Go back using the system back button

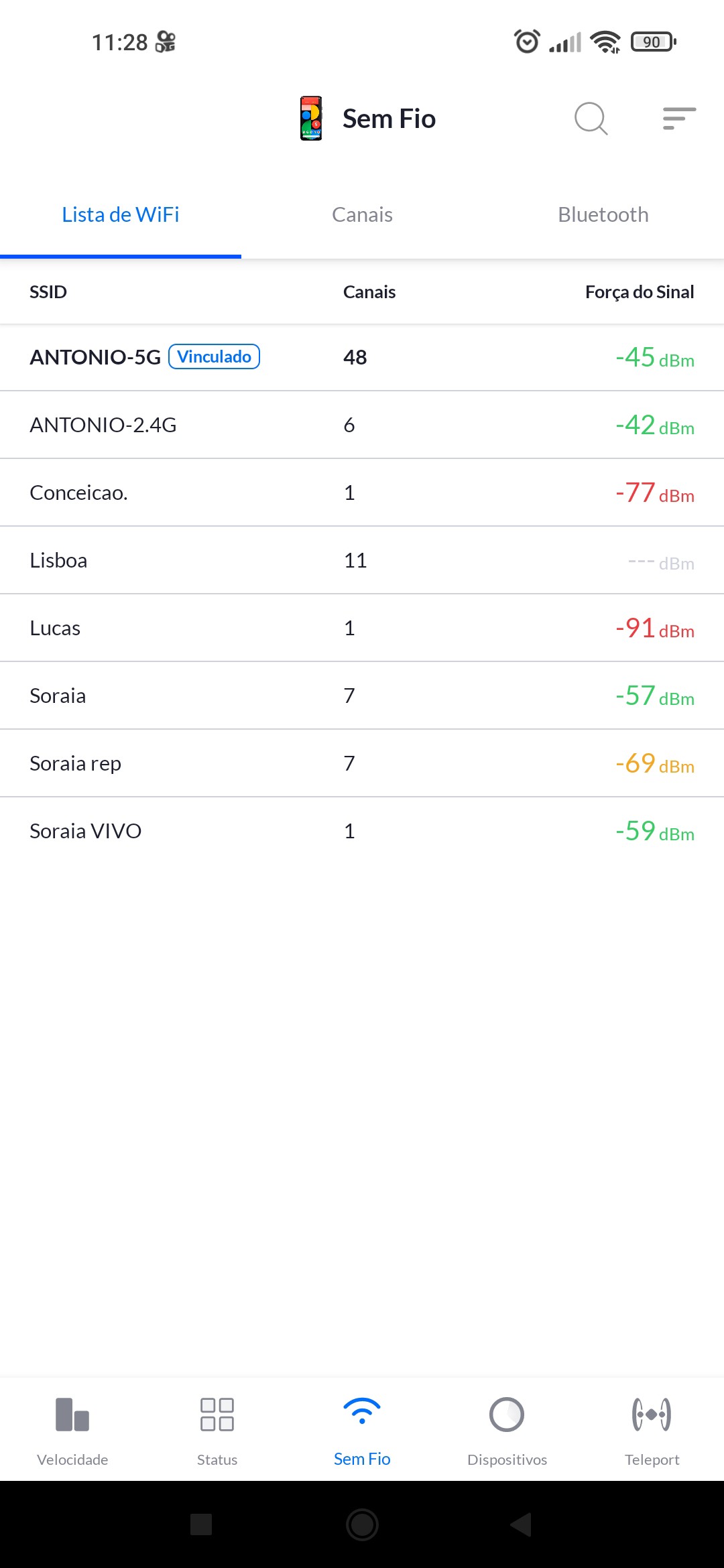[x=522, y=1524]
